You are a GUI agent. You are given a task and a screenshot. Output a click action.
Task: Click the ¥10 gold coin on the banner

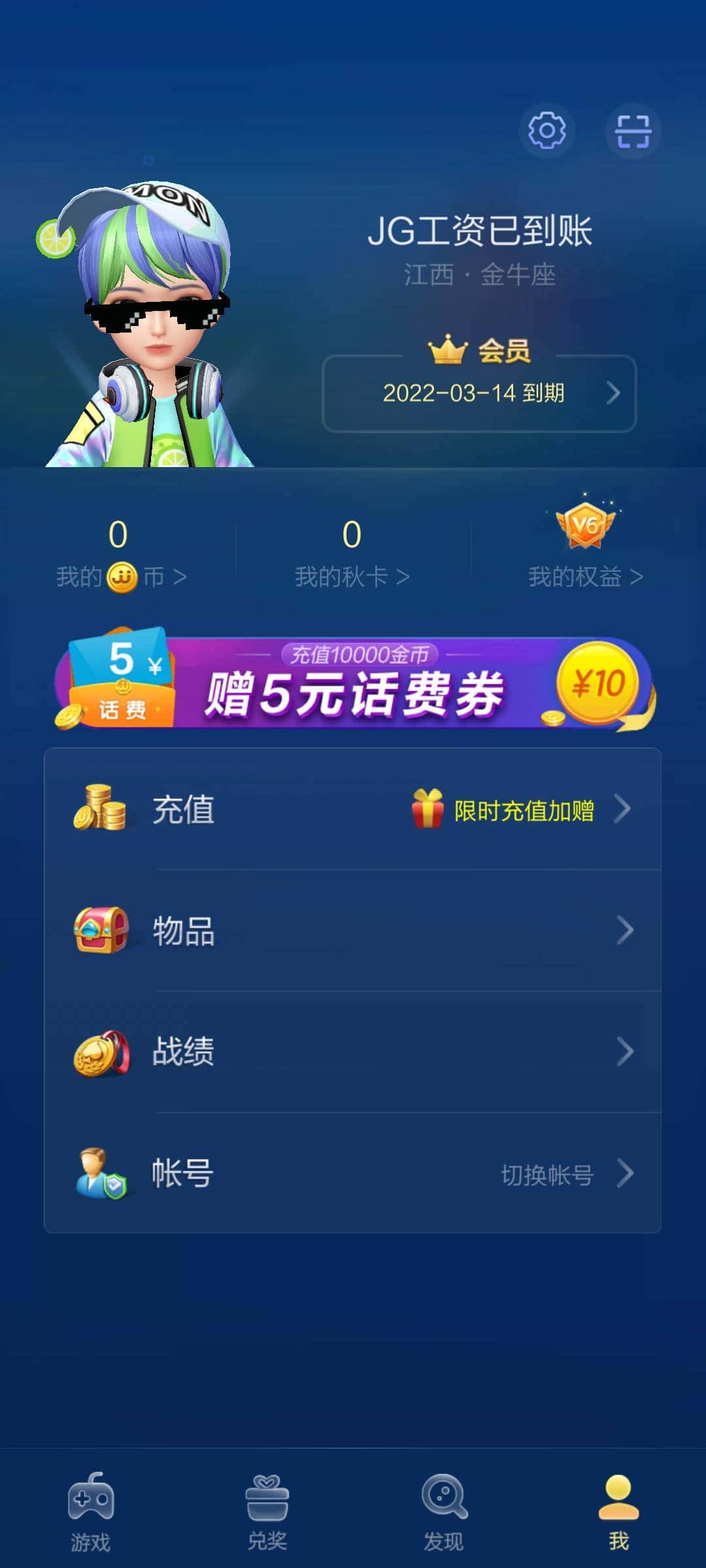coord(597,681)
